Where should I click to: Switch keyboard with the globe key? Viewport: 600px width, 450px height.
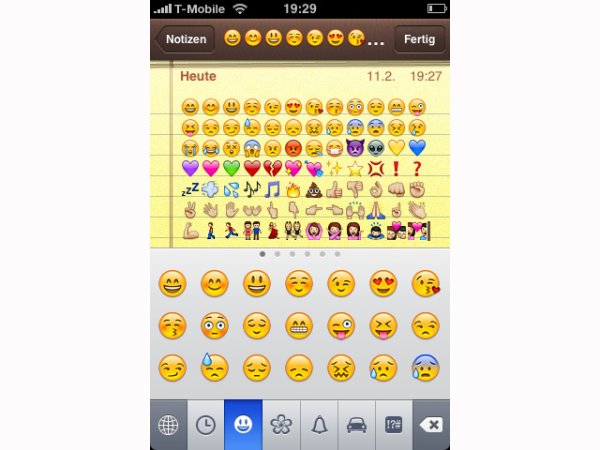click(168, 425)
